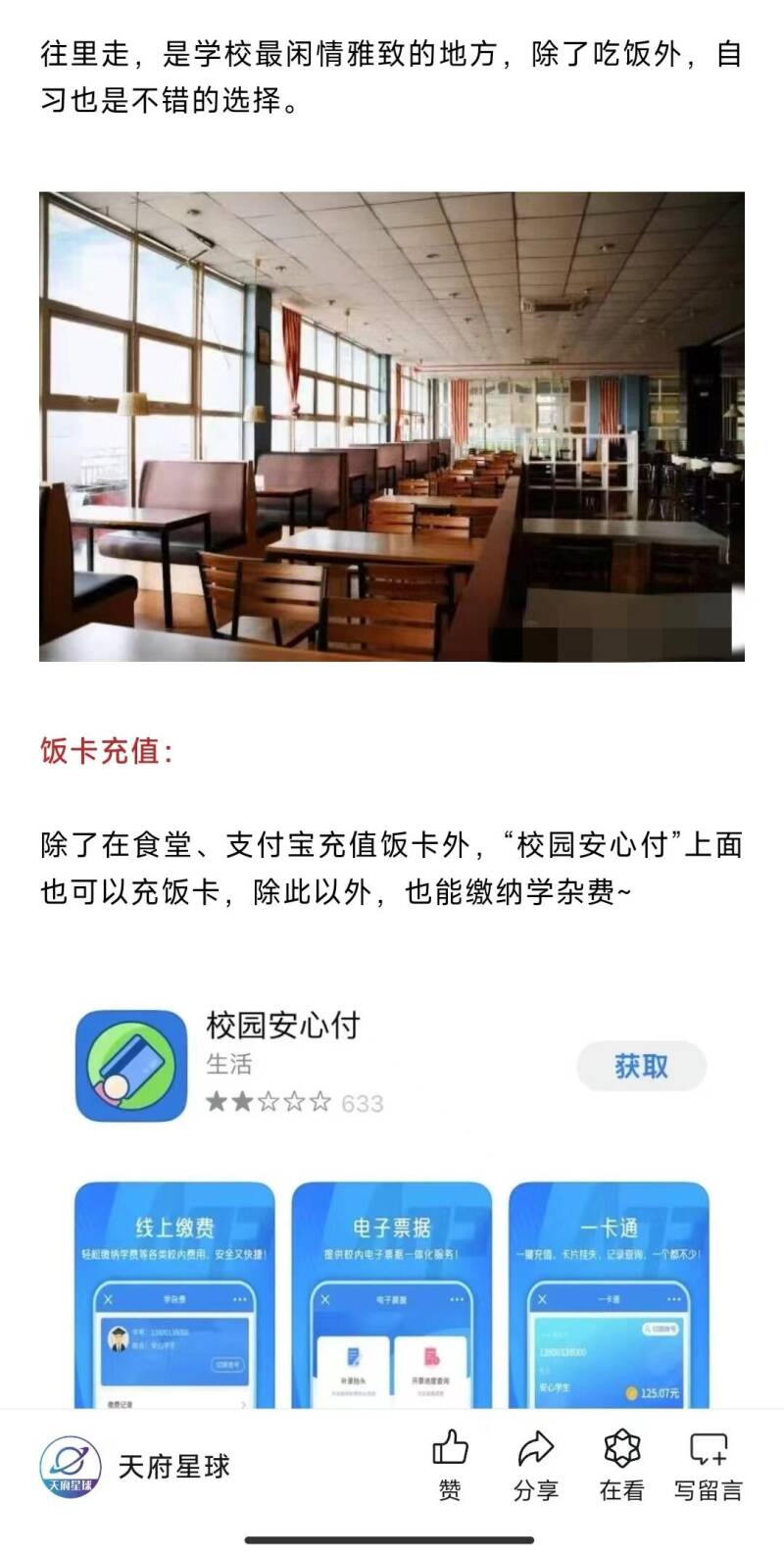This screenshot has height=1556, width=784.
Task: Like the article with 赞
Action: click(450, 1464)
